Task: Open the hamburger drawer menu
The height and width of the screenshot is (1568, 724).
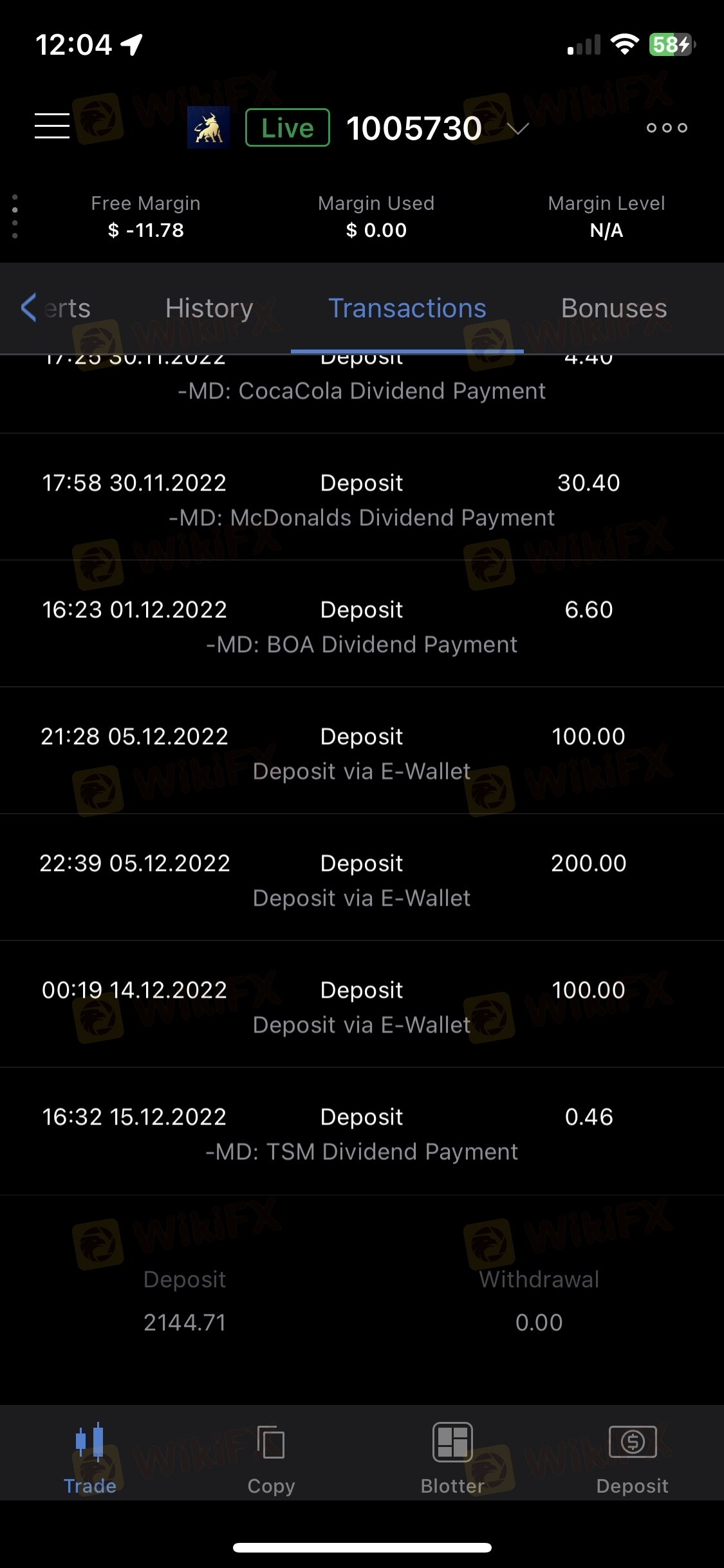Action: pyautogui.click(x=52, y=126)
